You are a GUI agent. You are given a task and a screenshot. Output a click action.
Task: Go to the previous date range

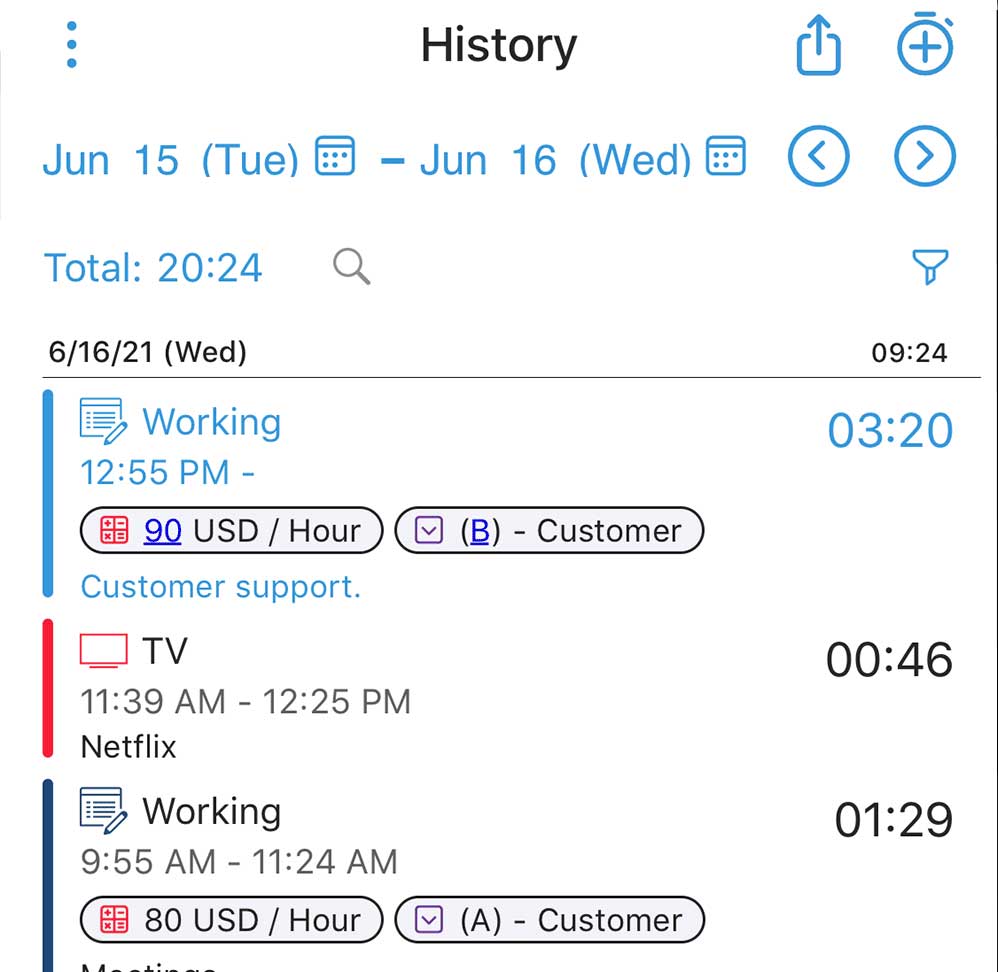tap(819, 157)
